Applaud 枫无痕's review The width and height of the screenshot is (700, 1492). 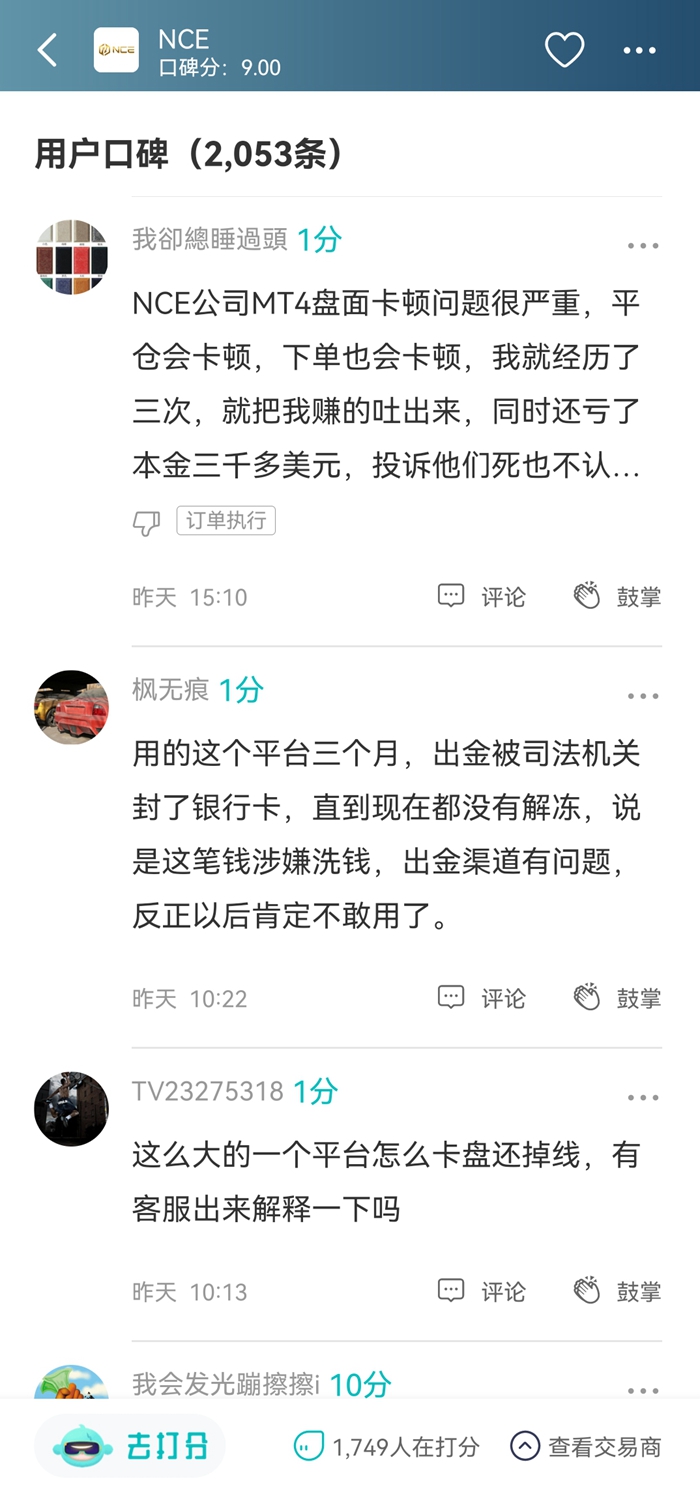click(x=617, y=998)
